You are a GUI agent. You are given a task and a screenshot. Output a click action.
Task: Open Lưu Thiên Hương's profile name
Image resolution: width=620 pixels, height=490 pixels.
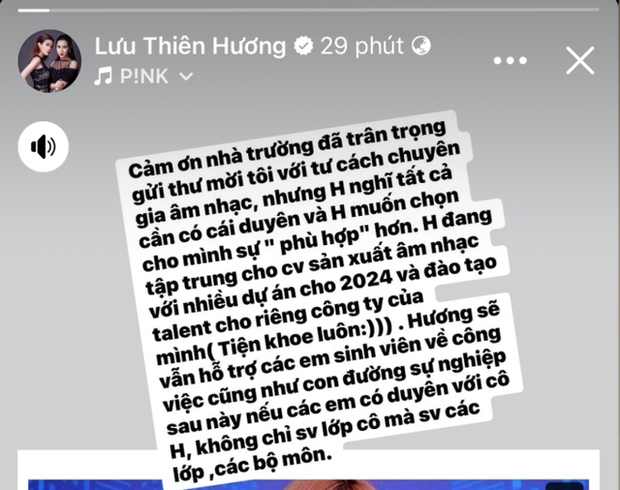tap(190, 45)
